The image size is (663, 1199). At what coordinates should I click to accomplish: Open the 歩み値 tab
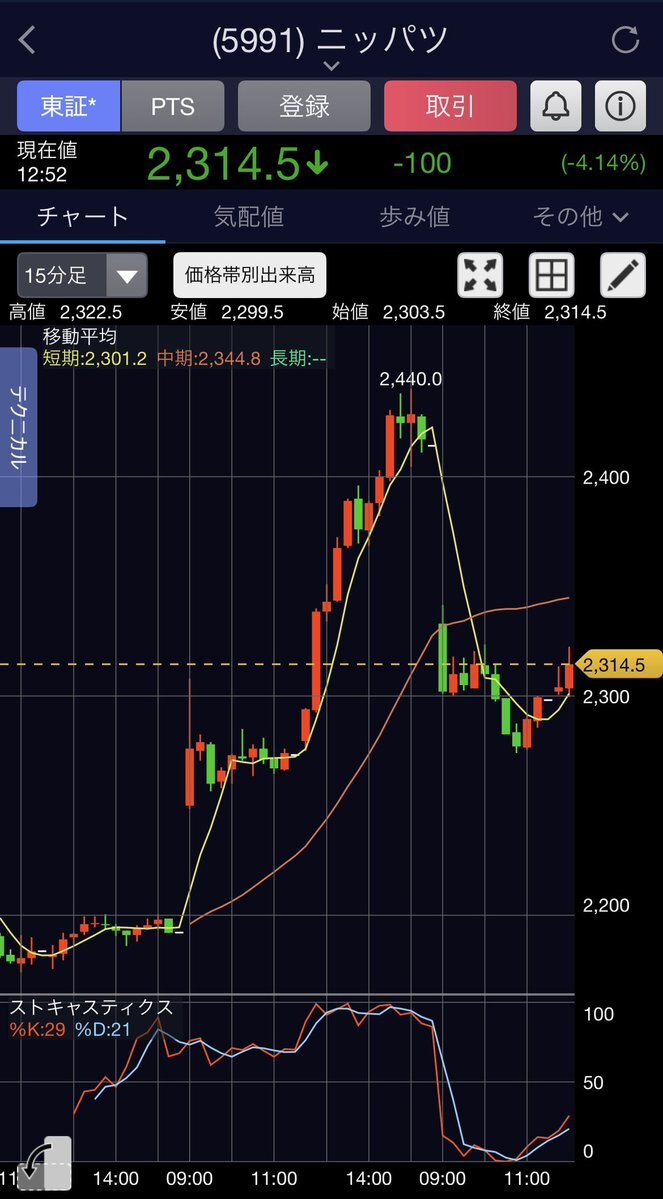pyautogui.click(x=414, y=216)
